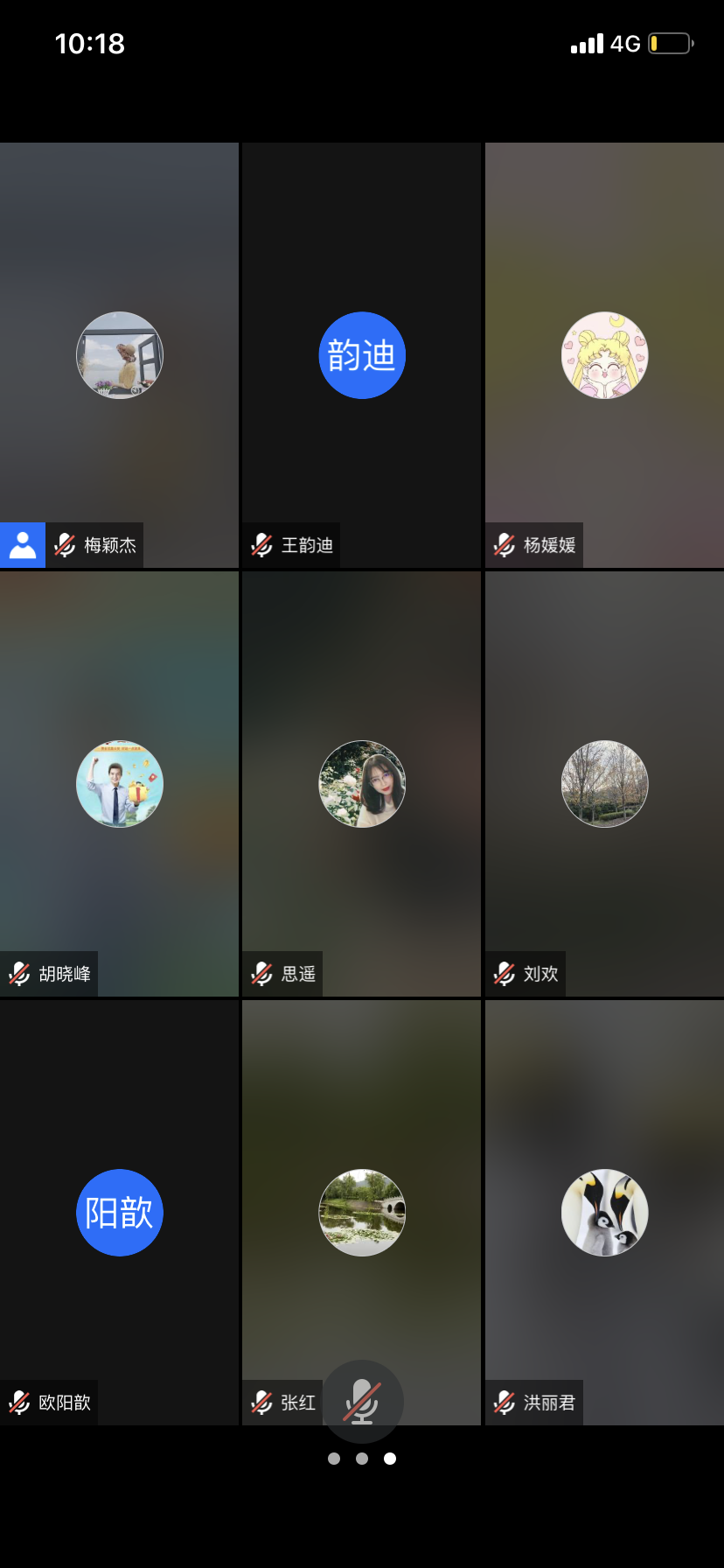Select 张红's video tile
The height and width of the screenshot is (1568, 724).
click(x=361, y=1213)
